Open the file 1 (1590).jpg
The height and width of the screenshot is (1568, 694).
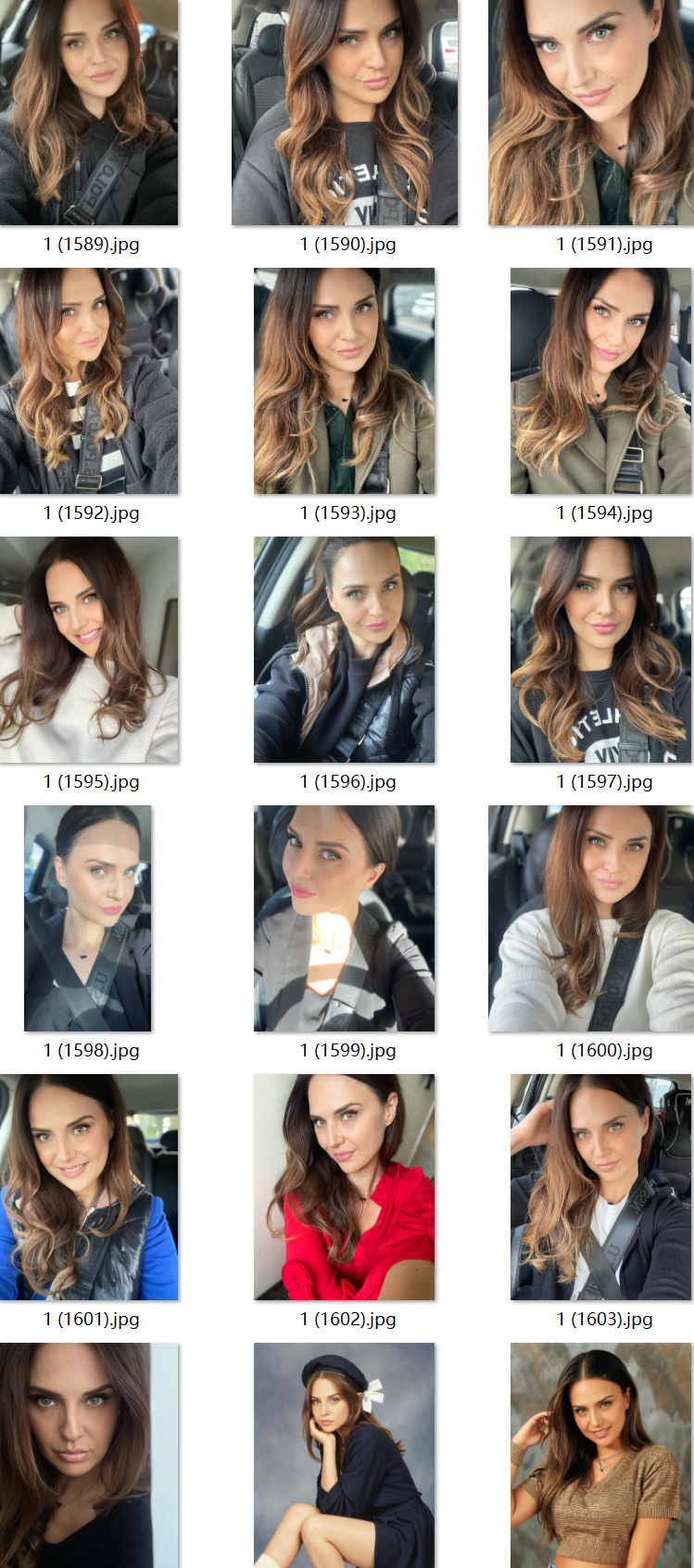pyautogui.click(x=345, y=111)
